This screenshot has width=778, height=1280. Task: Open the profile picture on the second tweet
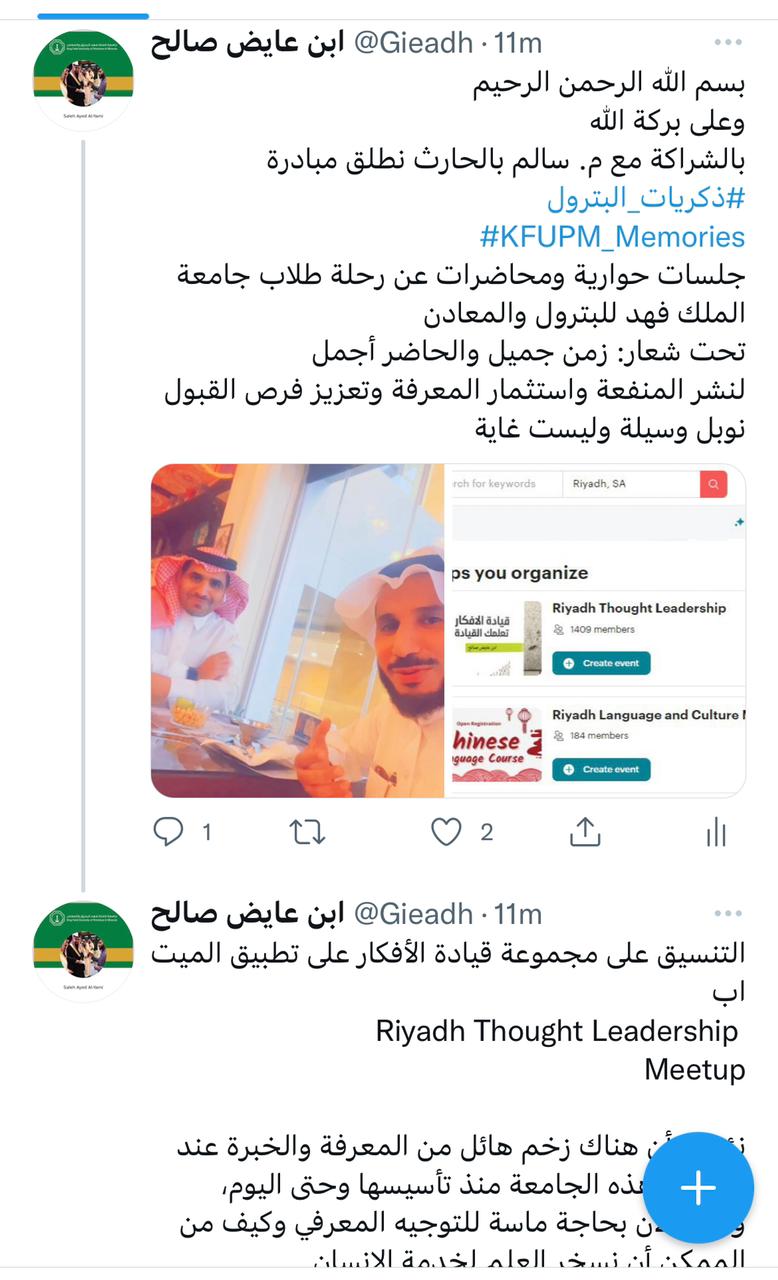83,951
